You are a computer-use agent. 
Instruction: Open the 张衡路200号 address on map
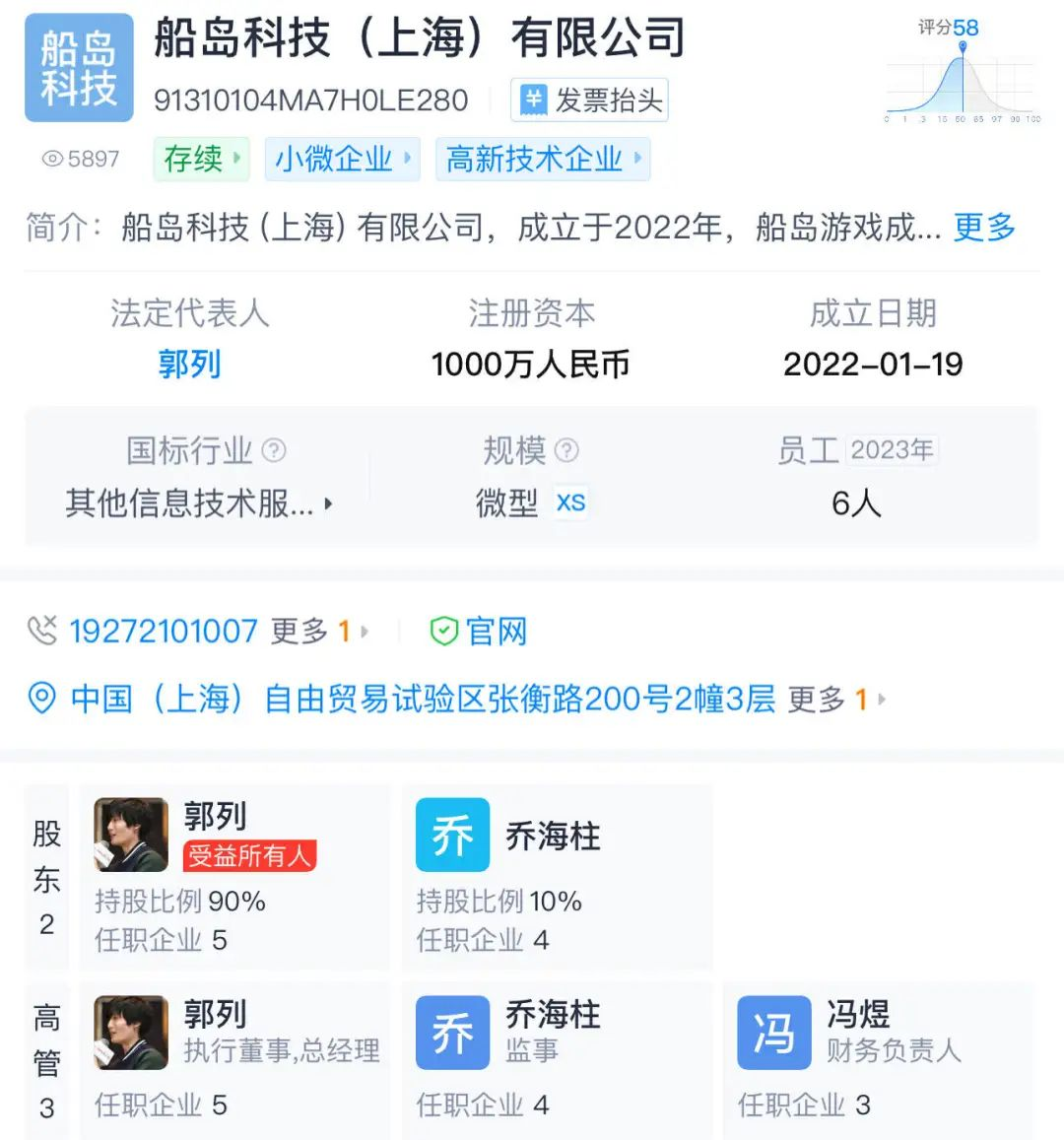click(422, 700)
